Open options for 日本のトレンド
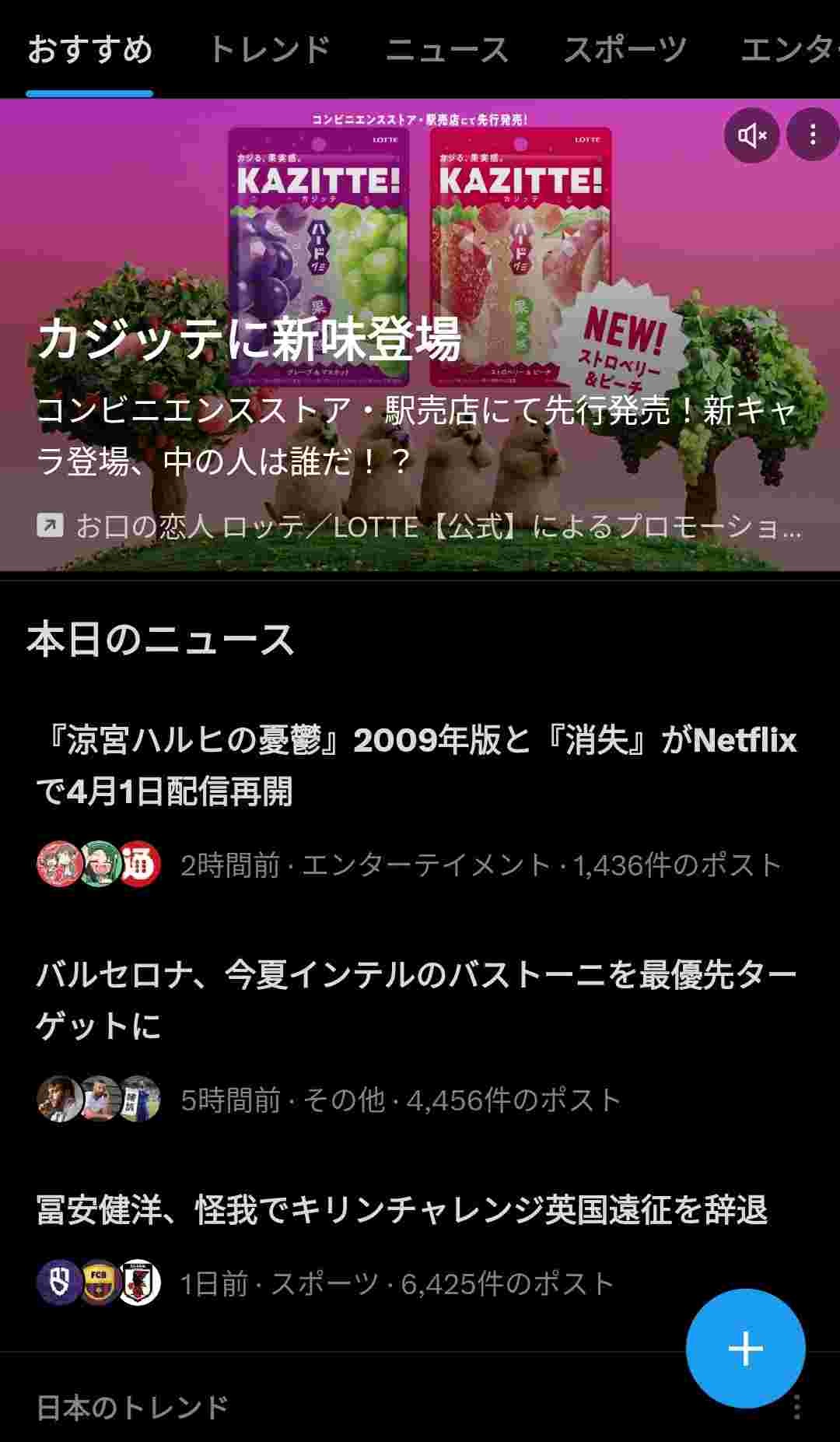840x1442 pixels. coord(796,1407)
